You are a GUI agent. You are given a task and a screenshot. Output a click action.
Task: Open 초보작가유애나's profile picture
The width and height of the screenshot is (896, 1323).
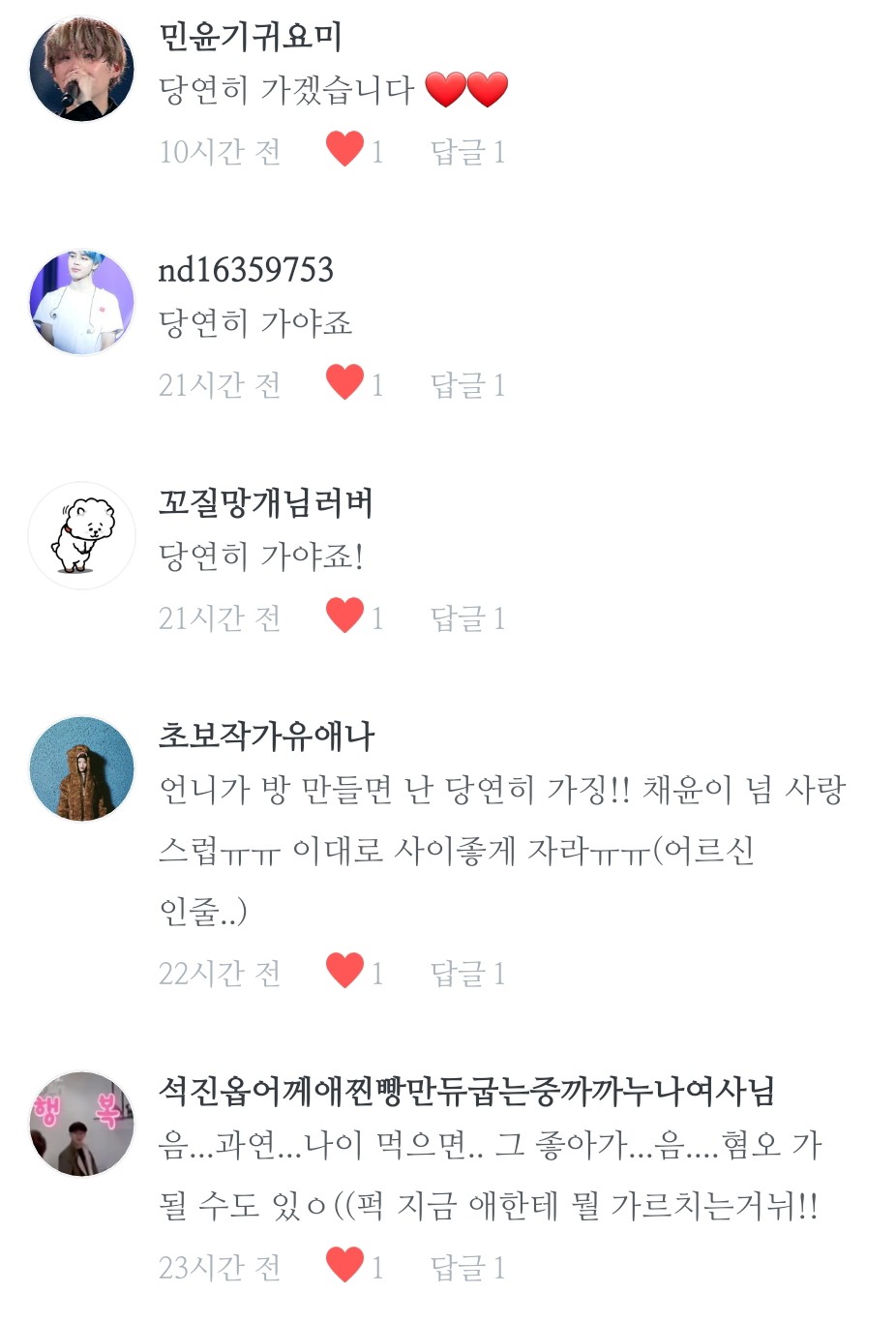click(82, 768)
